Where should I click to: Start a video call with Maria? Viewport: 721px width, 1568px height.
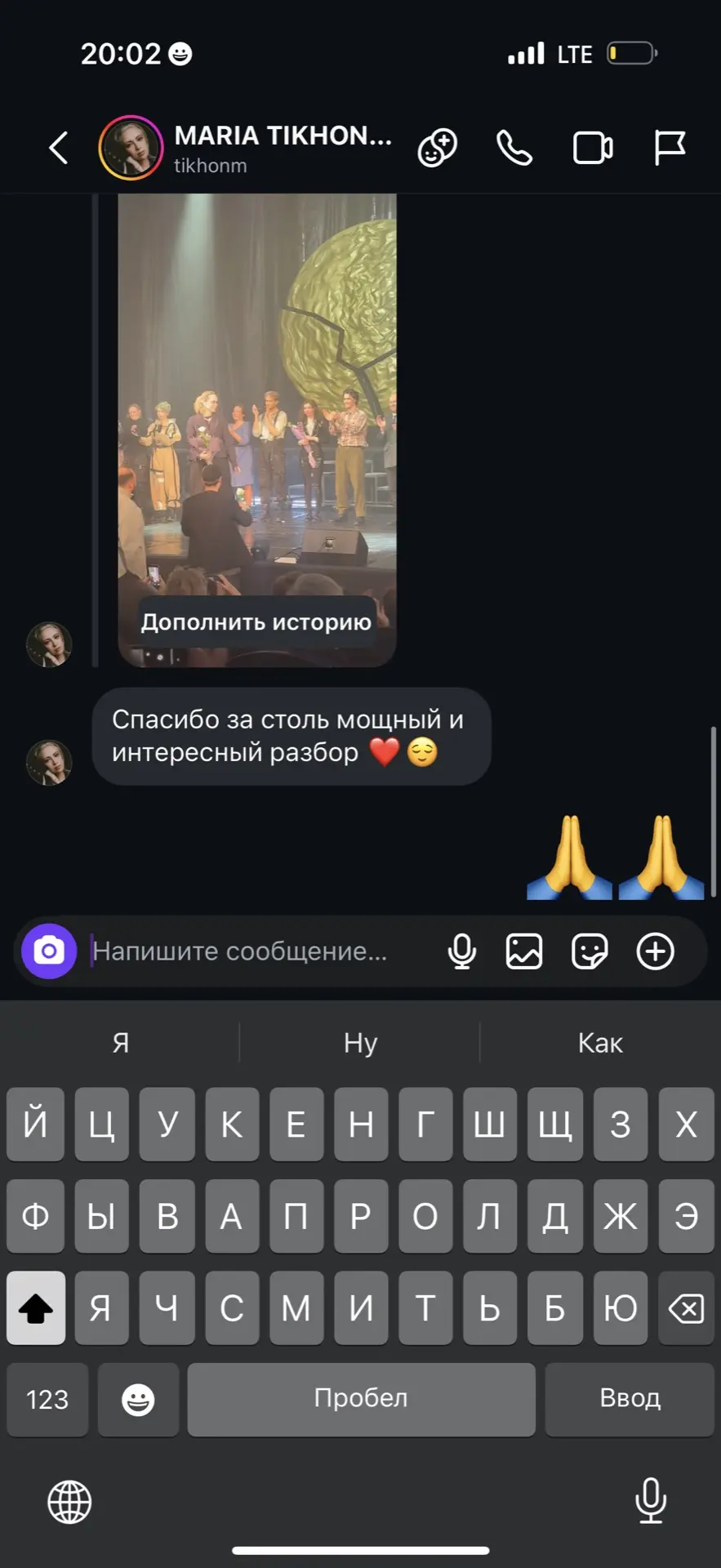593,149
